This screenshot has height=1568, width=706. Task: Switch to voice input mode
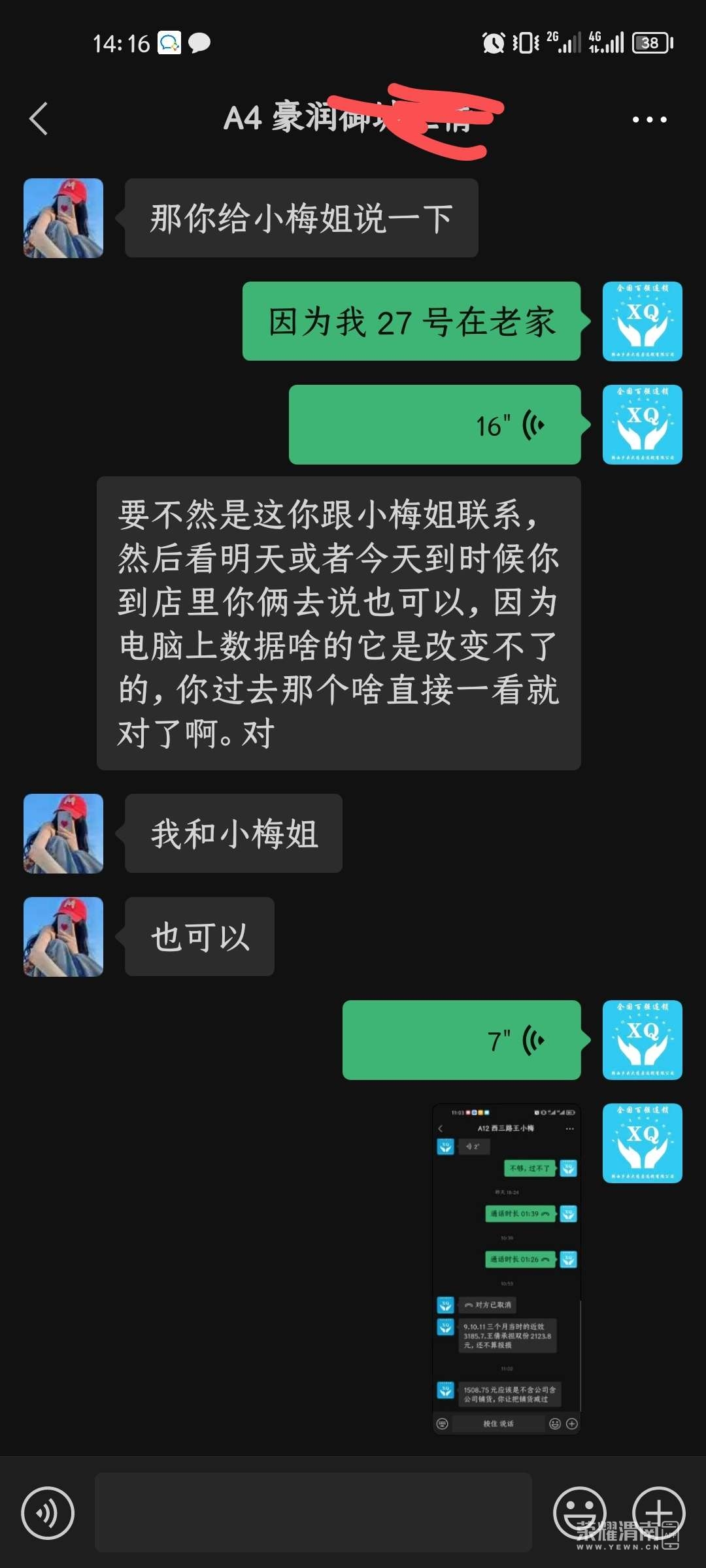[x=48, y=1512]
